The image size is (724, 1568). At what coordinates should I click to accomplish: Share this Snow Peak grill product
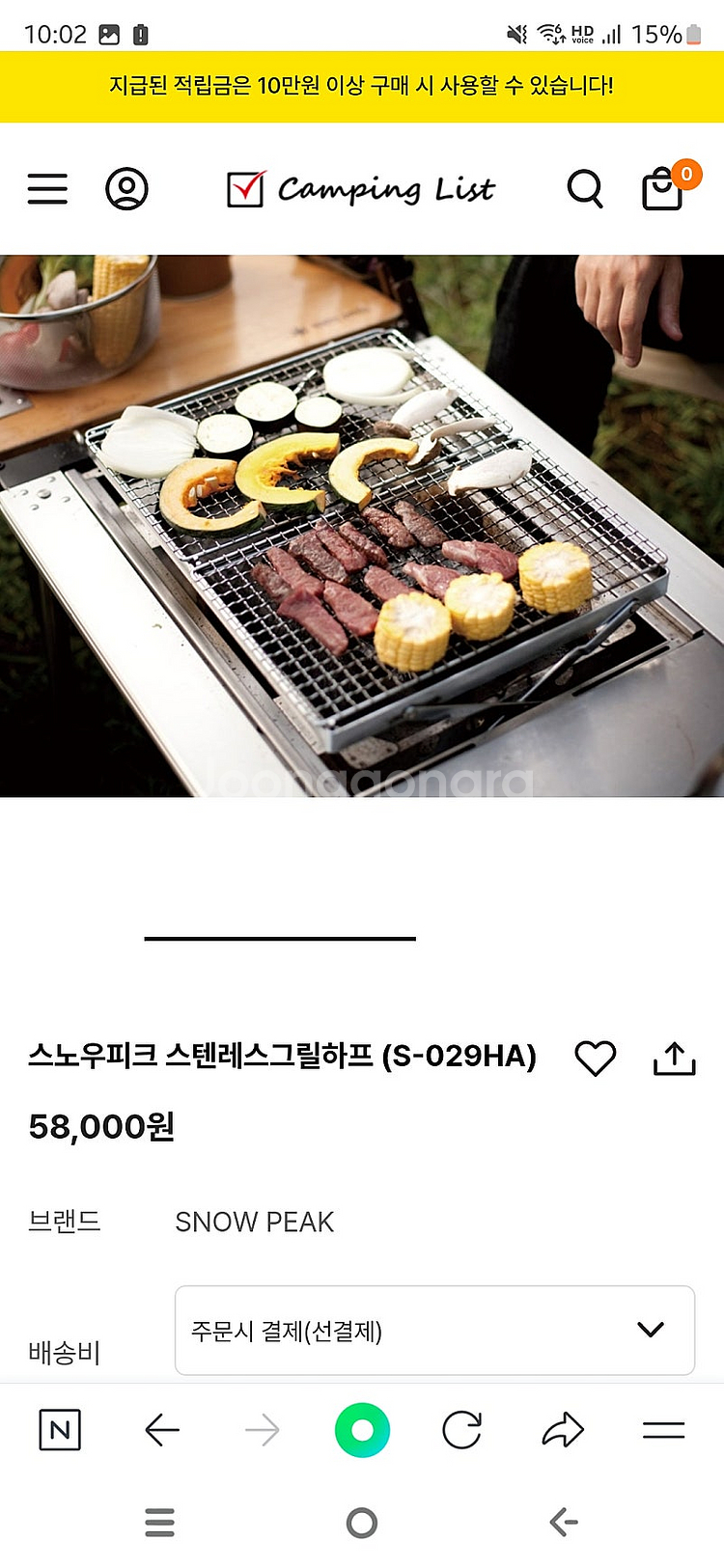[675, 1059]
